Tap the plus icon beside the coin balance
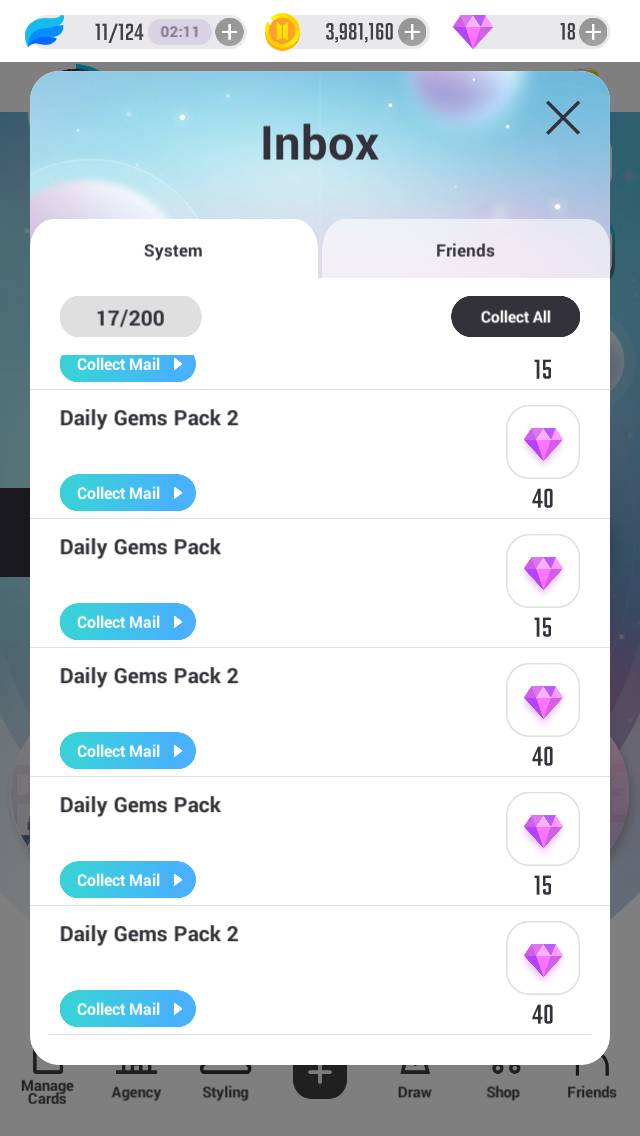Screen dimensions: 640x1136 coord(412,32)
